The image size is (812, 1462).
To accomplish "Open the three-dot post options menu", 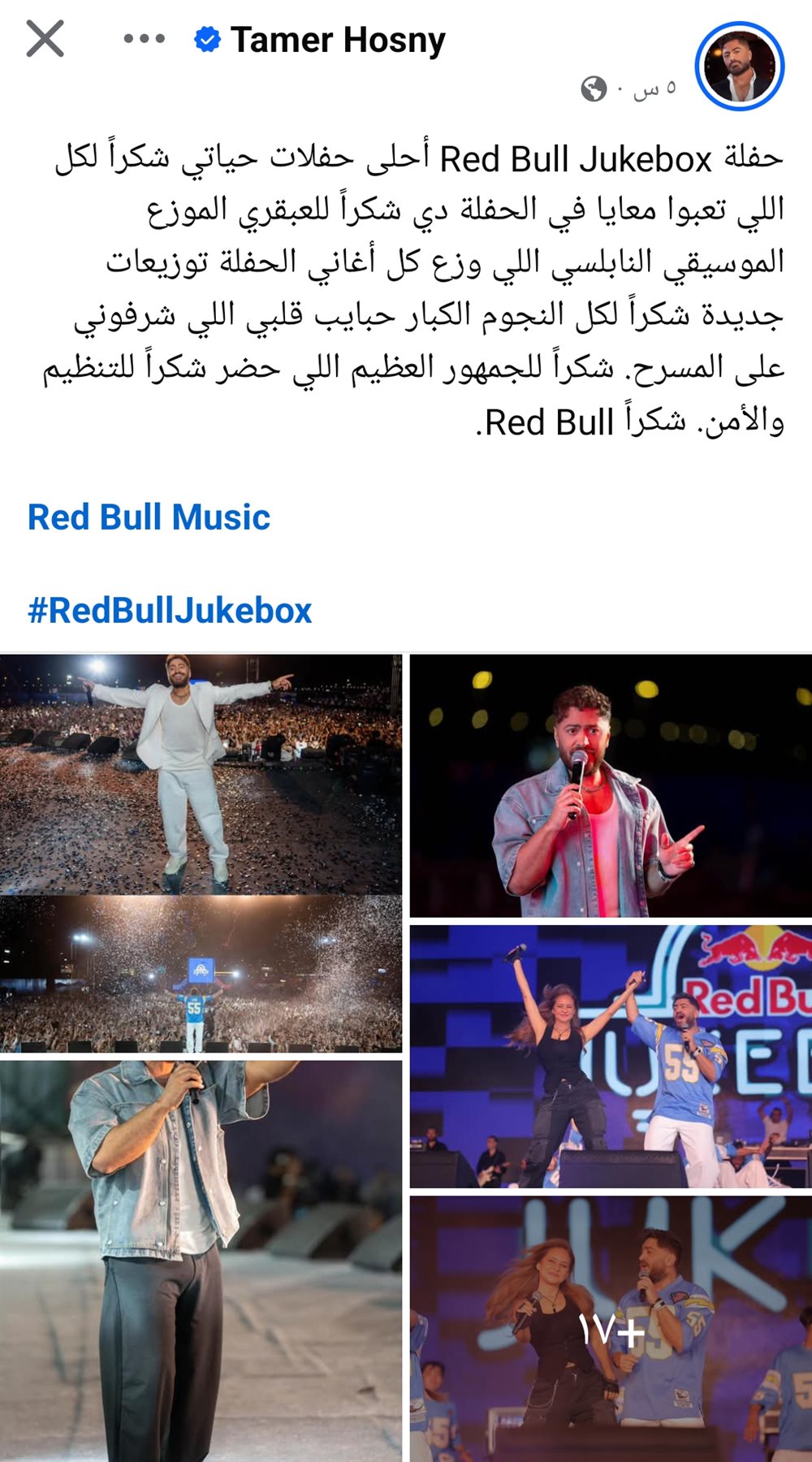I will pyautogui.click(x=145, y=39).
